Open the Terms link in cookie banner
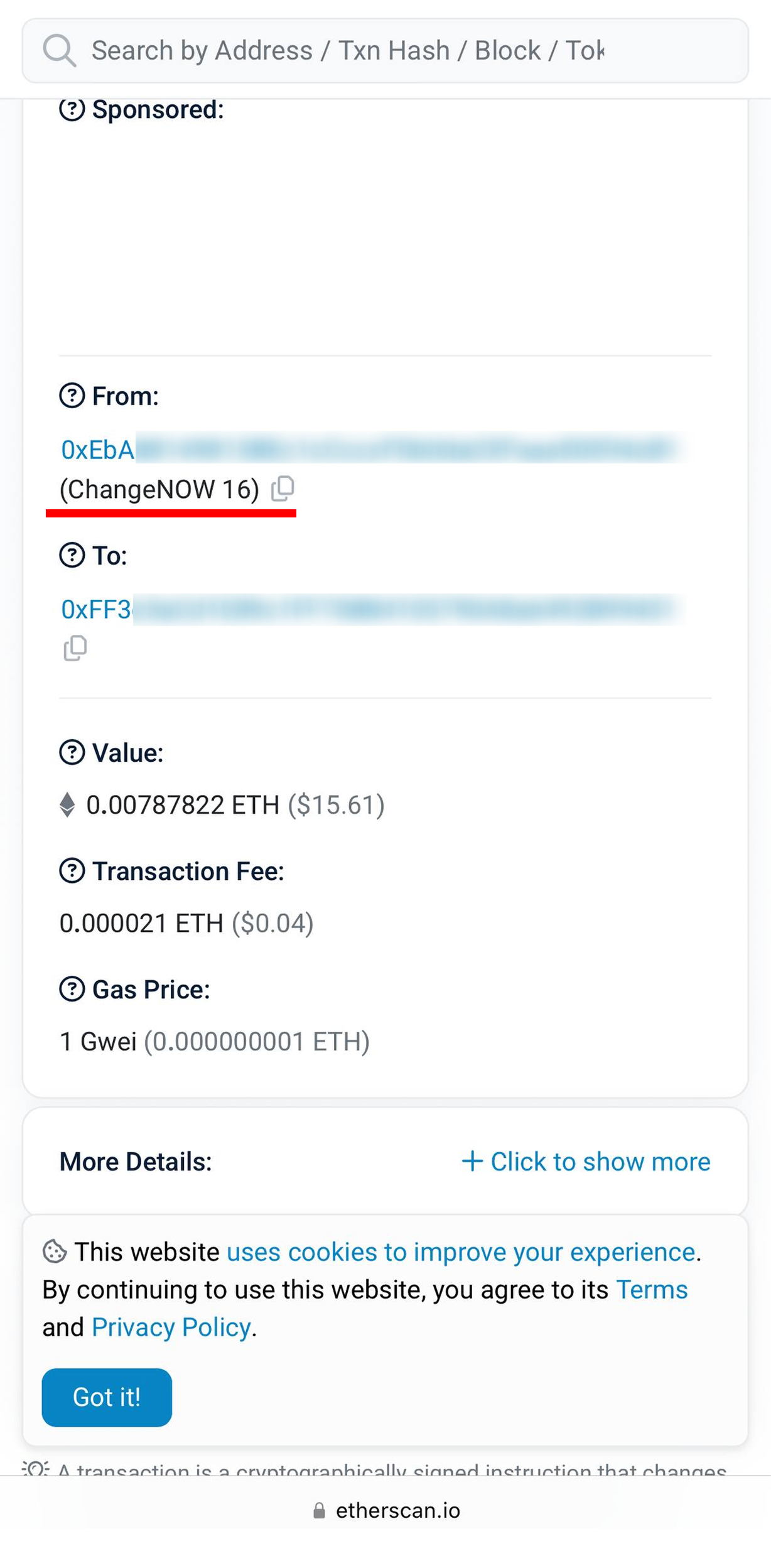771x1568 pixels. 651,1289
